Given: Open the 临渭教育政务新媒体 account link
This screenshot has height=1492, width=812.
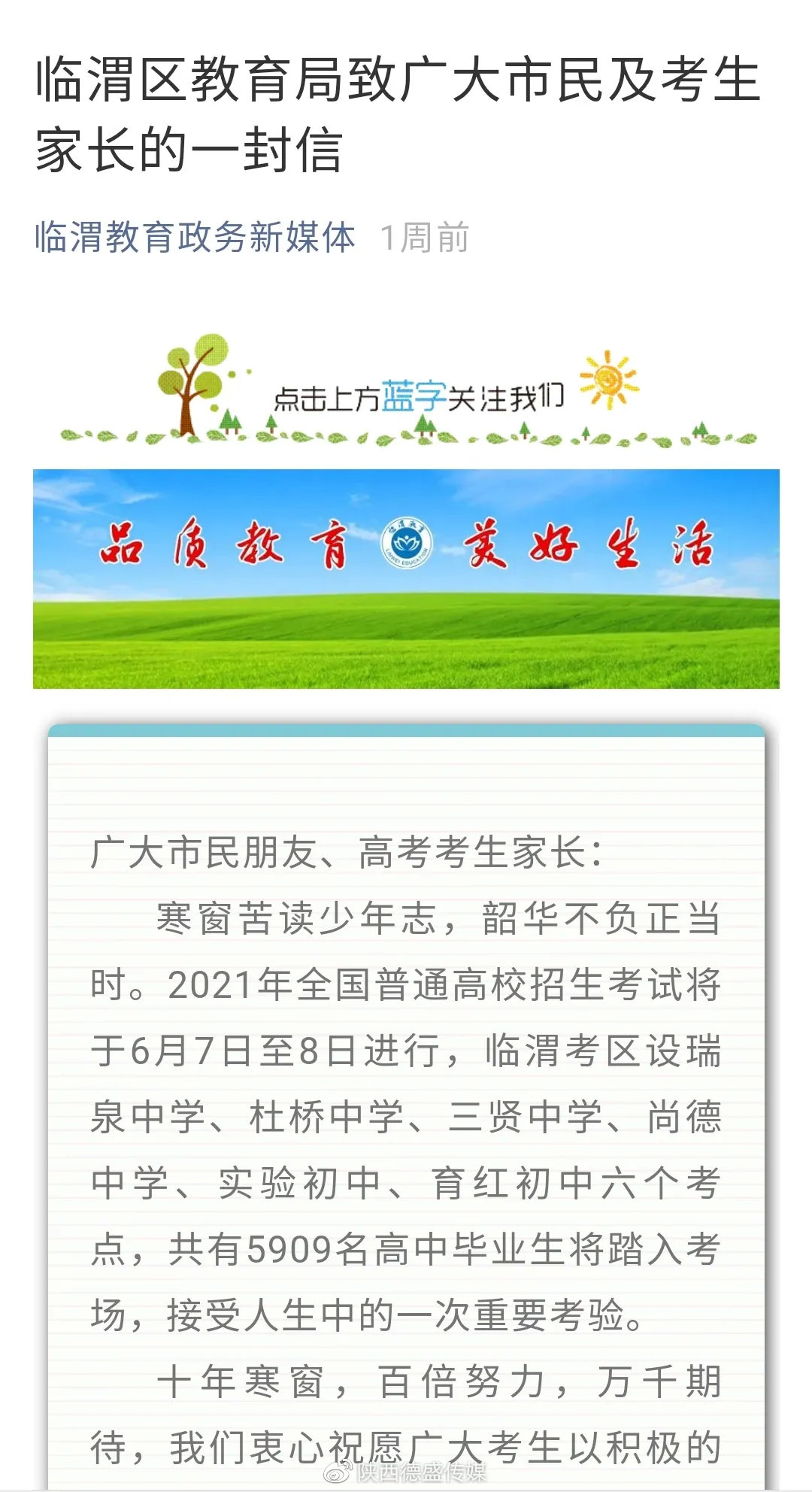Looking at the screenshot, I should (195, 238).
